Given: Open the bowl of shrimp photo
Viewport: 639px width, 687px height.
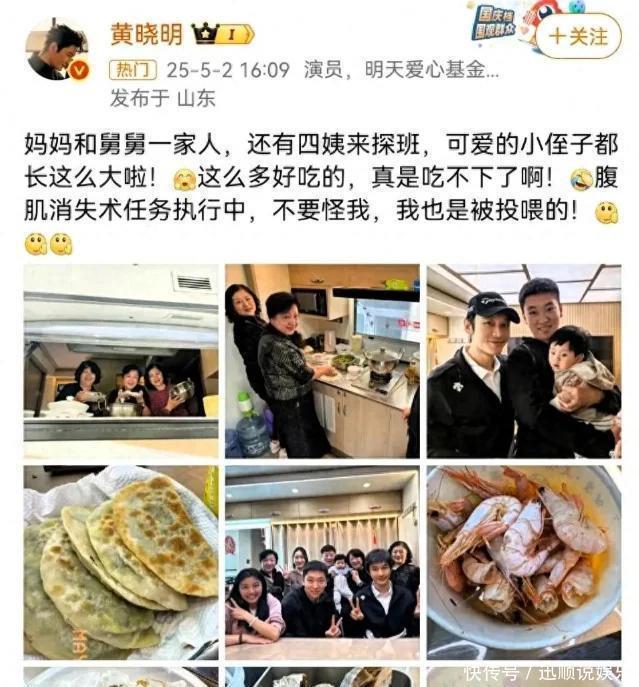Looking at the screenshot, I should tap(523, 561).
